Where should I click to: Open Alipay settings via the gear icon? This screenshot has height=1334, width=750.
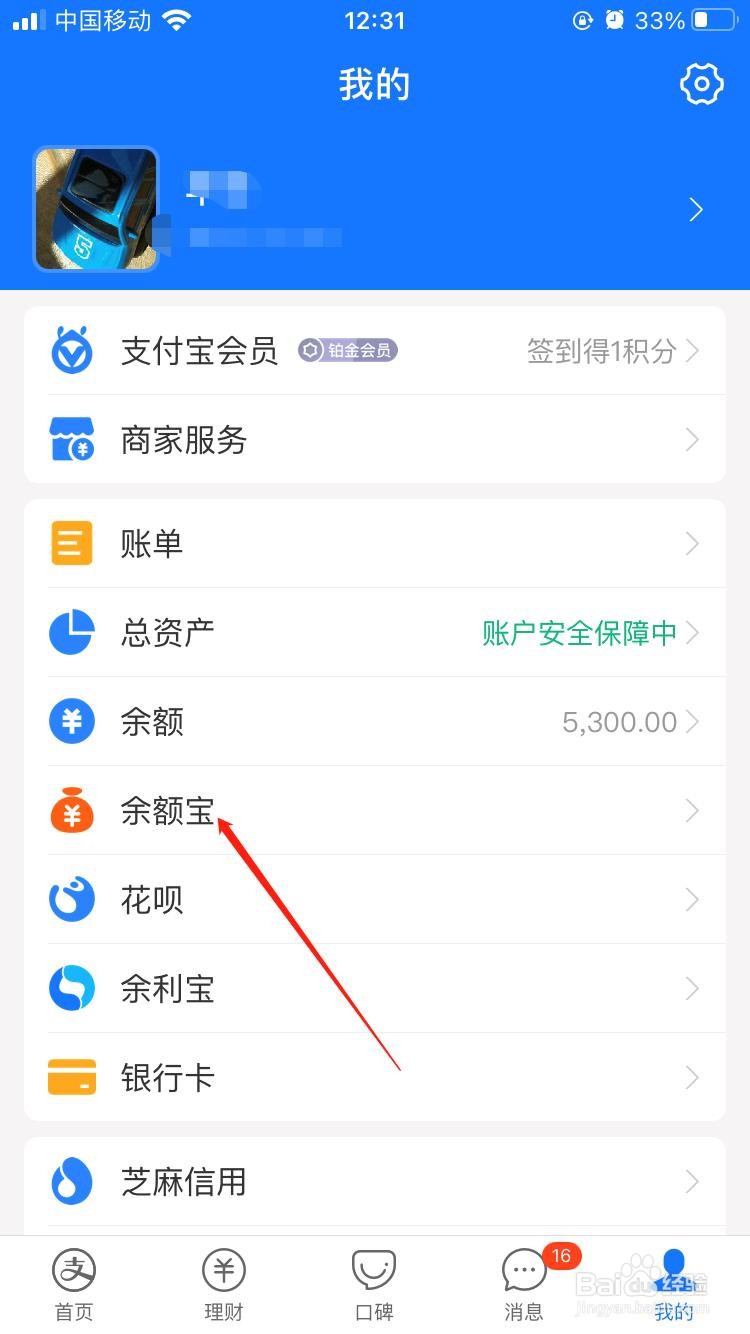click(x=701, y=84)
